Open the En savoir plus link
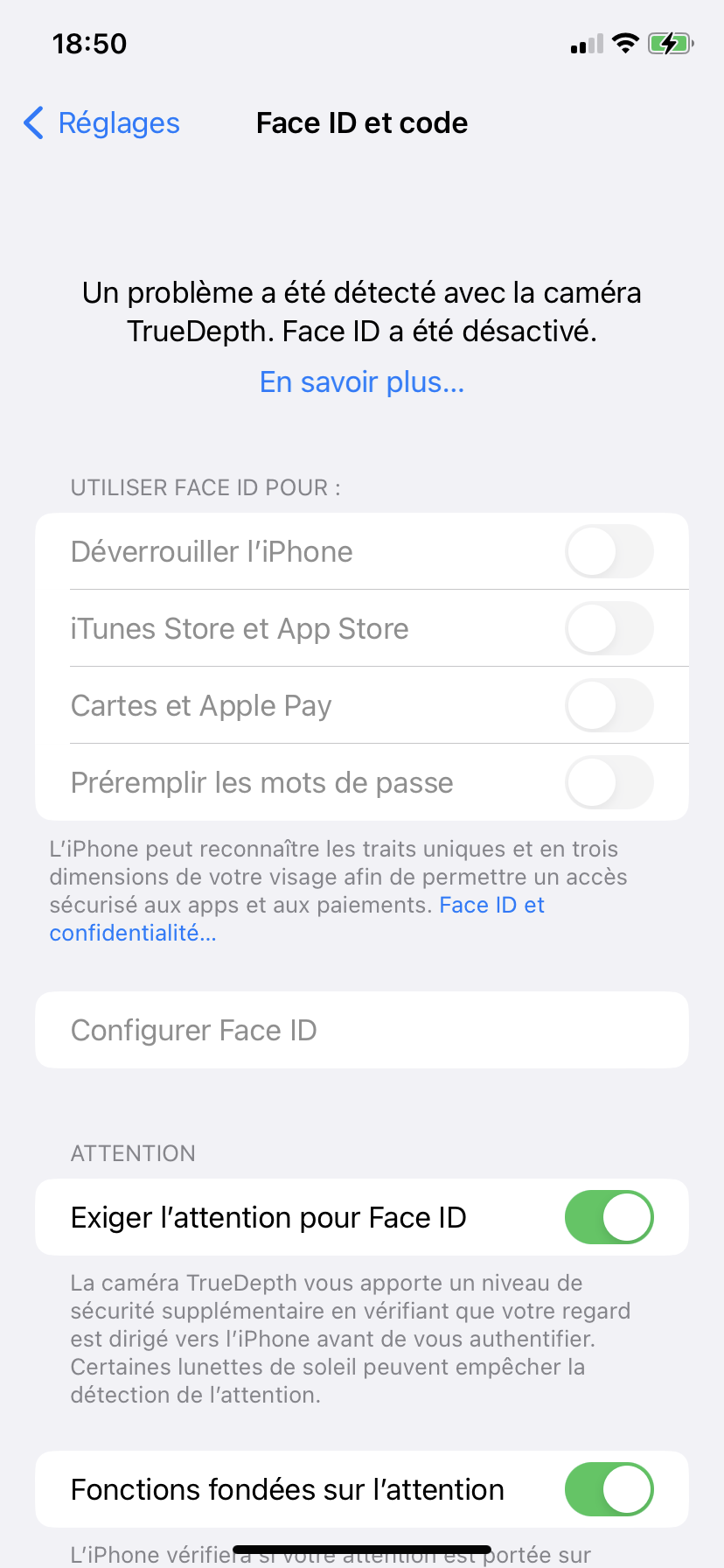The width and height of the screenshot is (724, 1568). pos(362,382)
